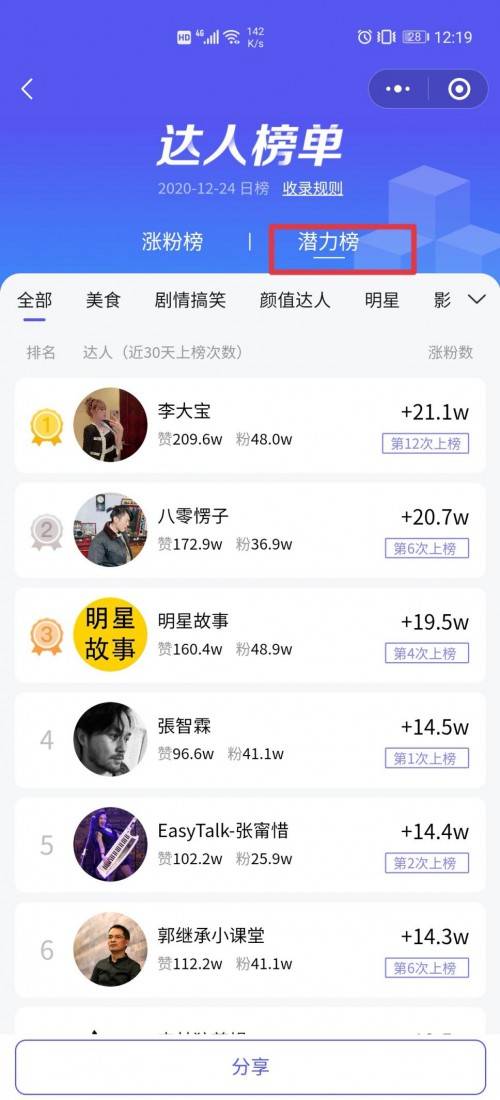Open 郭继承小课堂's ranking entry
500x1100 pixels.
pos(250,950)
